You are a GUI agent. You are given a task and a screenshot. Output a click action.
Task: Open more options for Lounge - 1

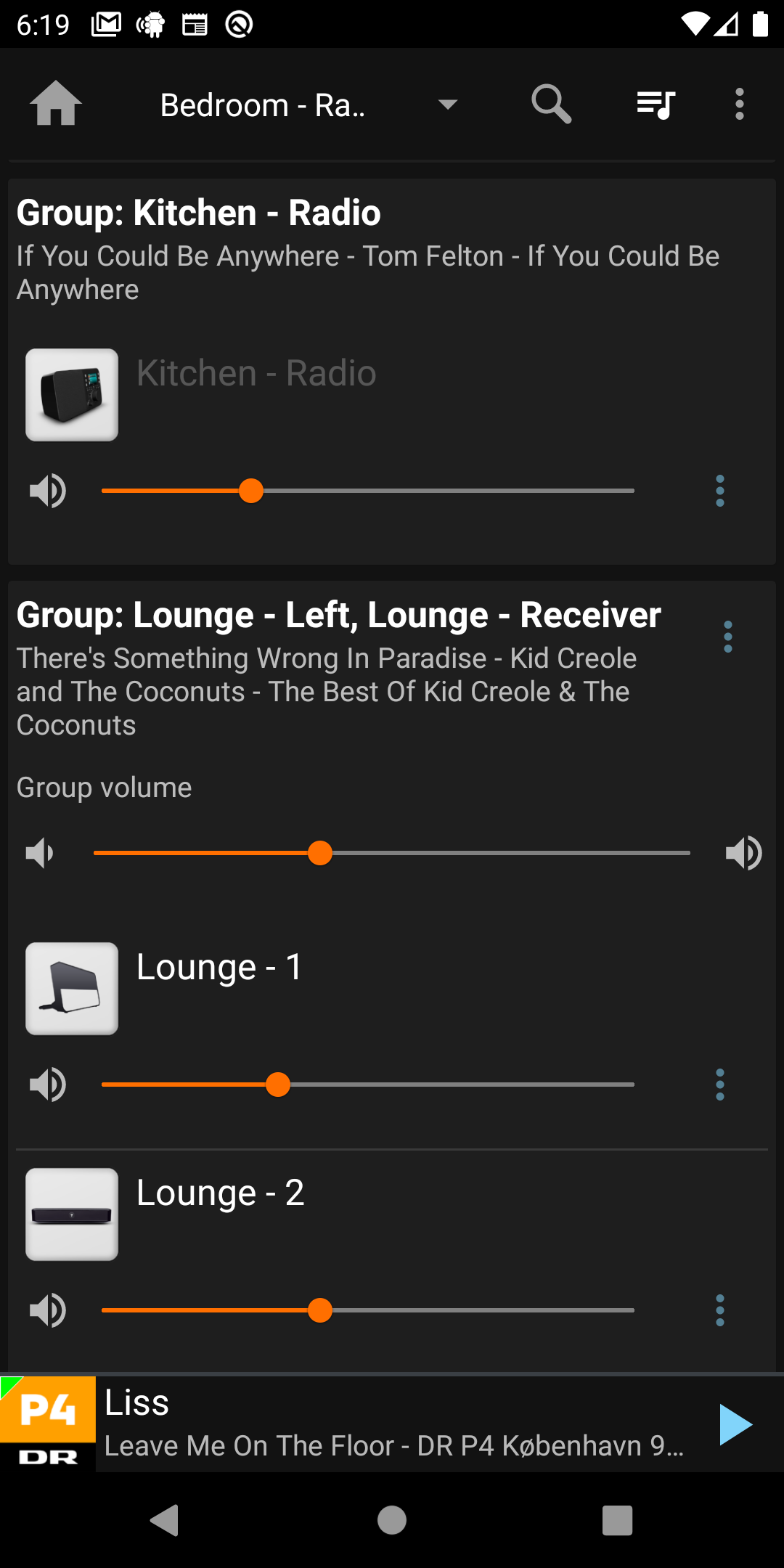click(x=719, y=1085)
